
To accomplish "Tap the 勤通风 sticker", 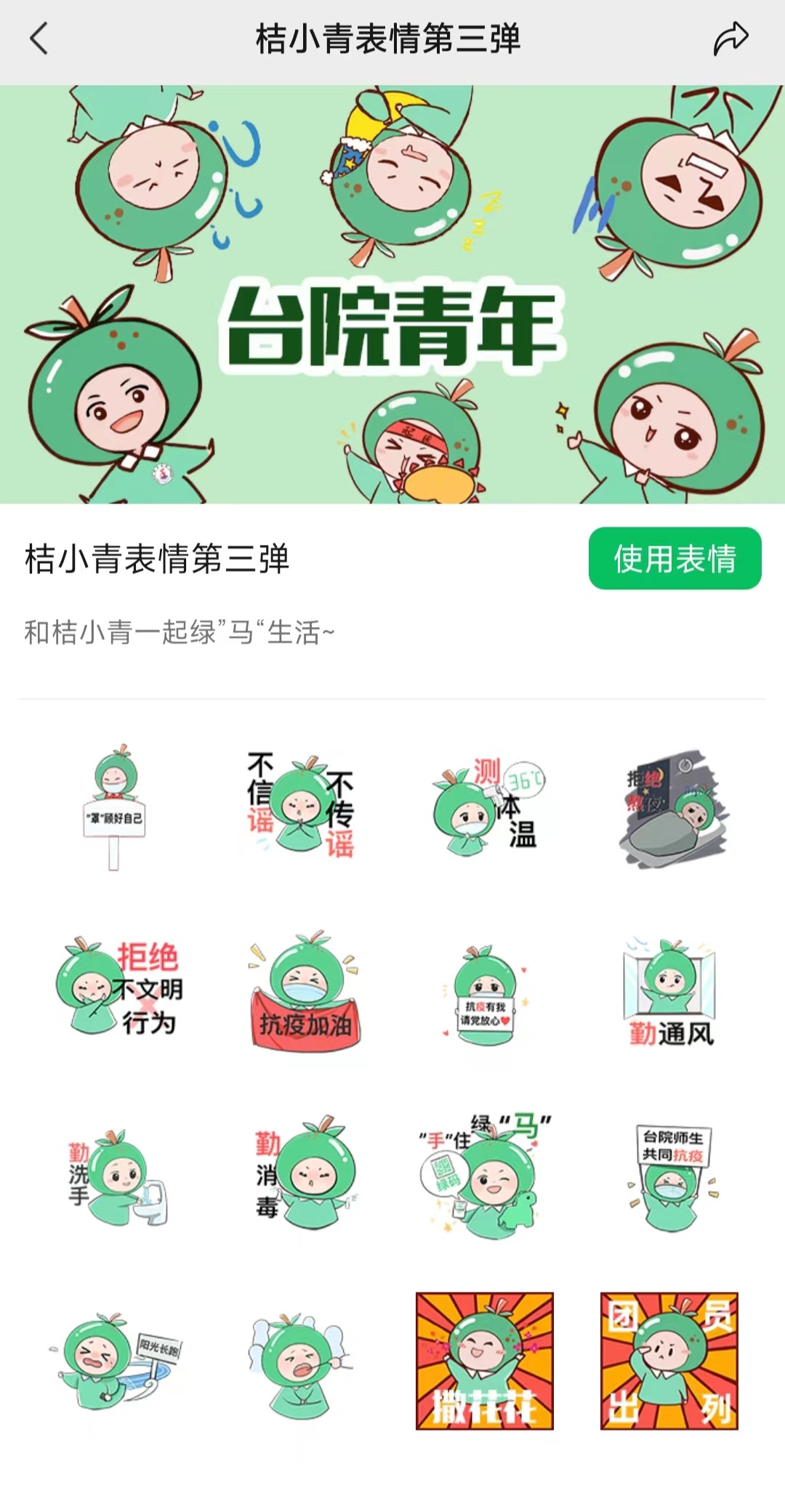I will click(670, 992).
